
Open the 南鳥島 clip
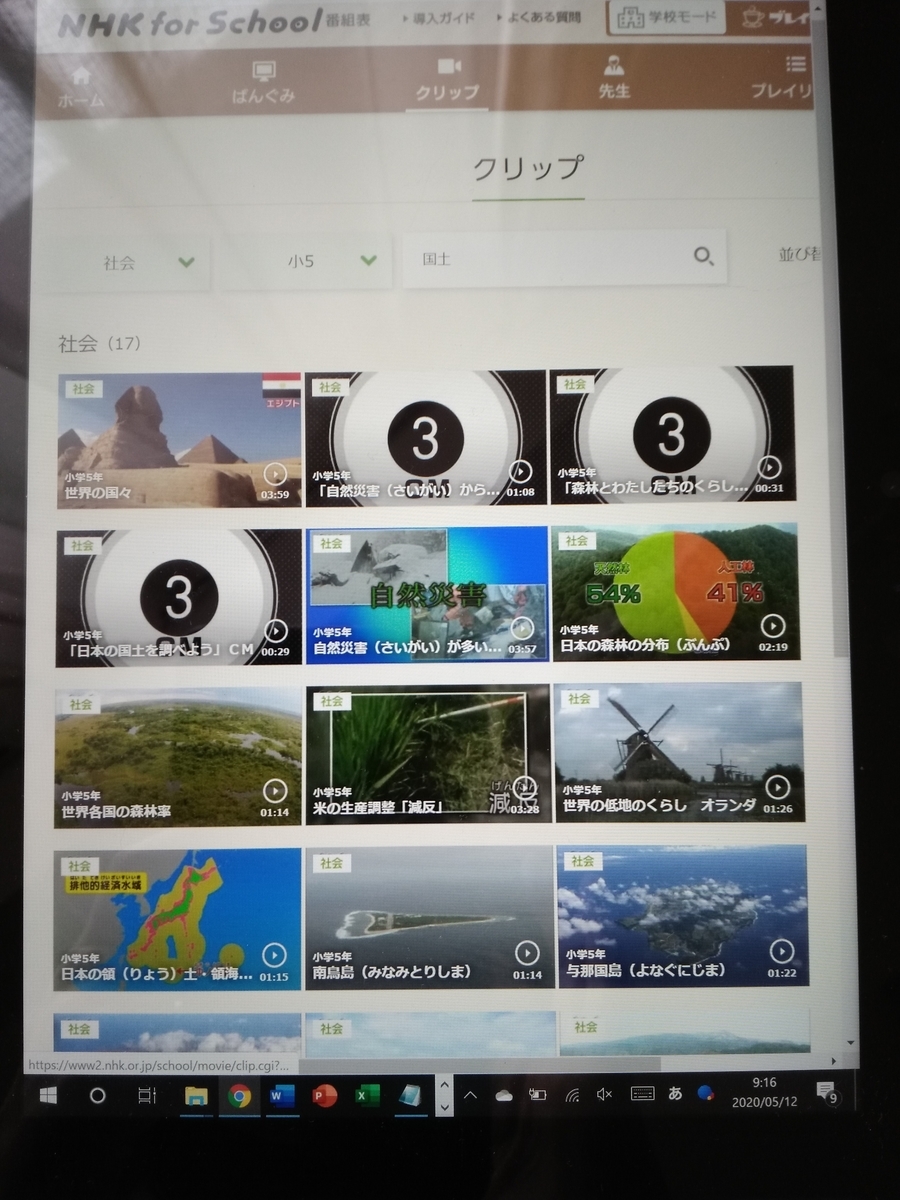point(428,919)
